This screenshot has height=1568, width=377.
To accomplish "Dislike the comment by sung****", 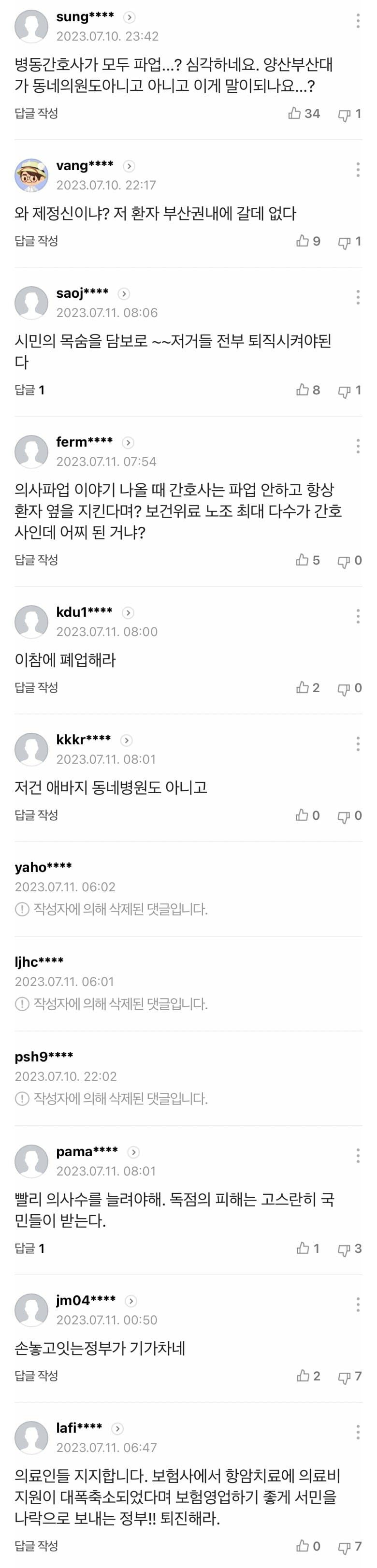I will [349, 114].
